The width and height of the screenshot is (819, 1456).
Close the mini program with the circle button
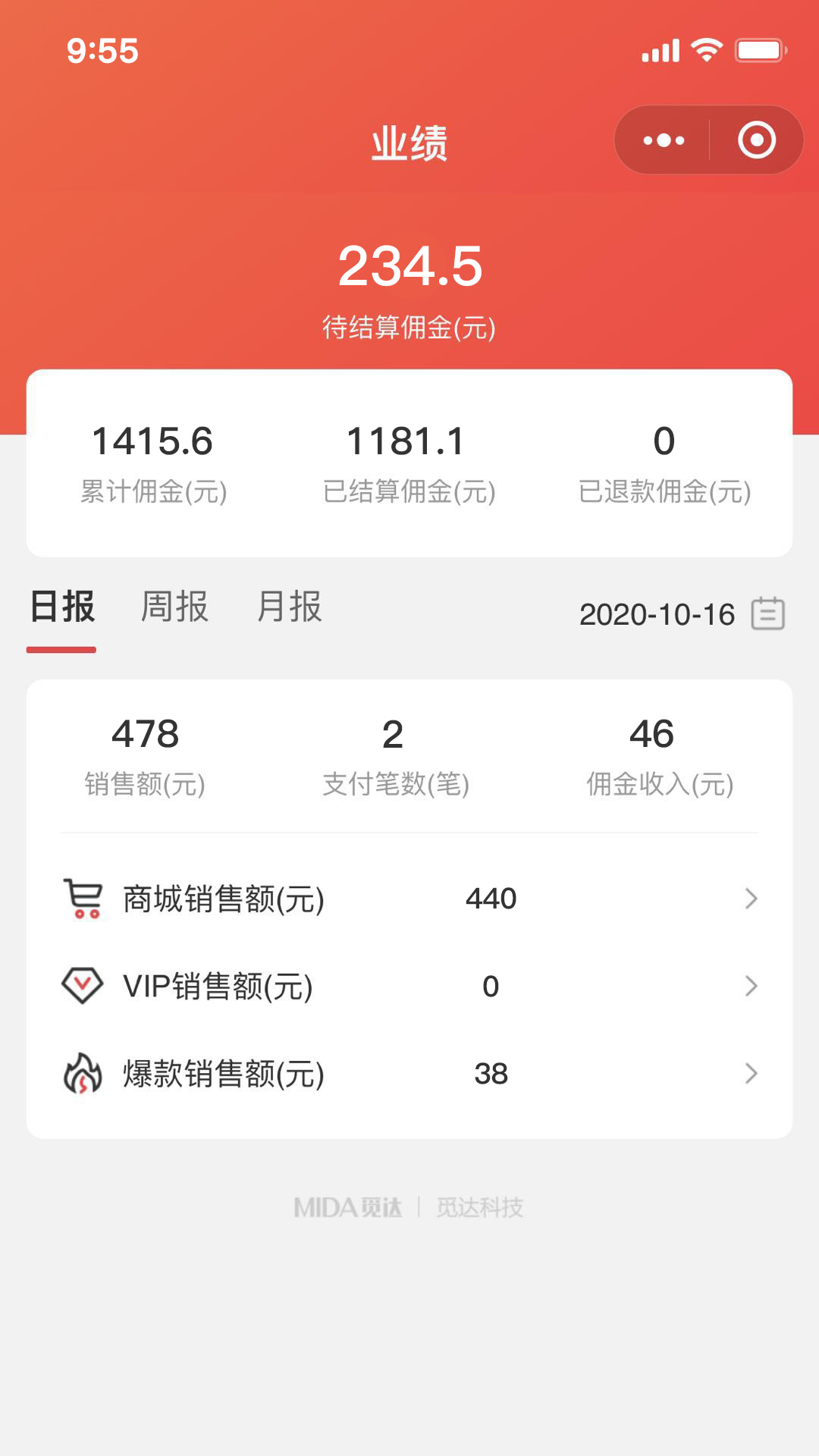[x=757, y=140]
